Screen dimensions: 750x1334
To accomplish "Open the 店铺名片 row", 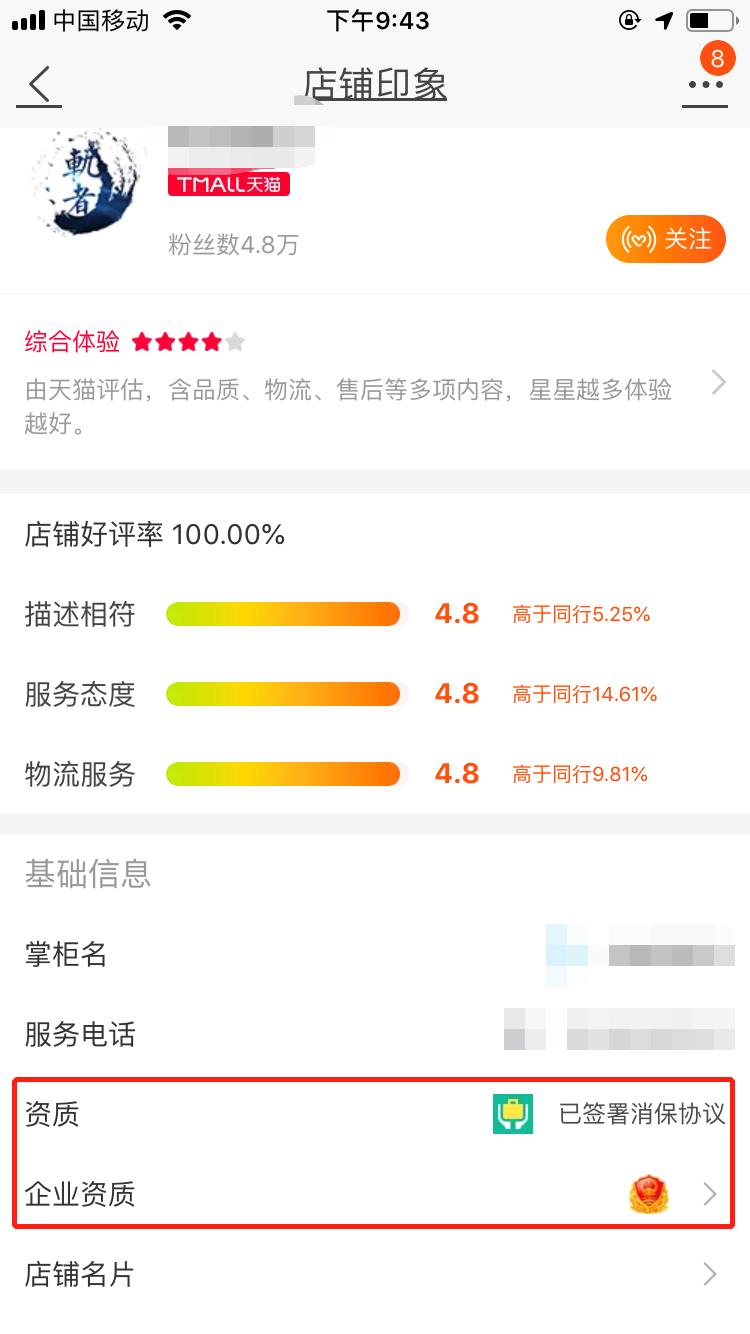I will [x=375, y=1274].
